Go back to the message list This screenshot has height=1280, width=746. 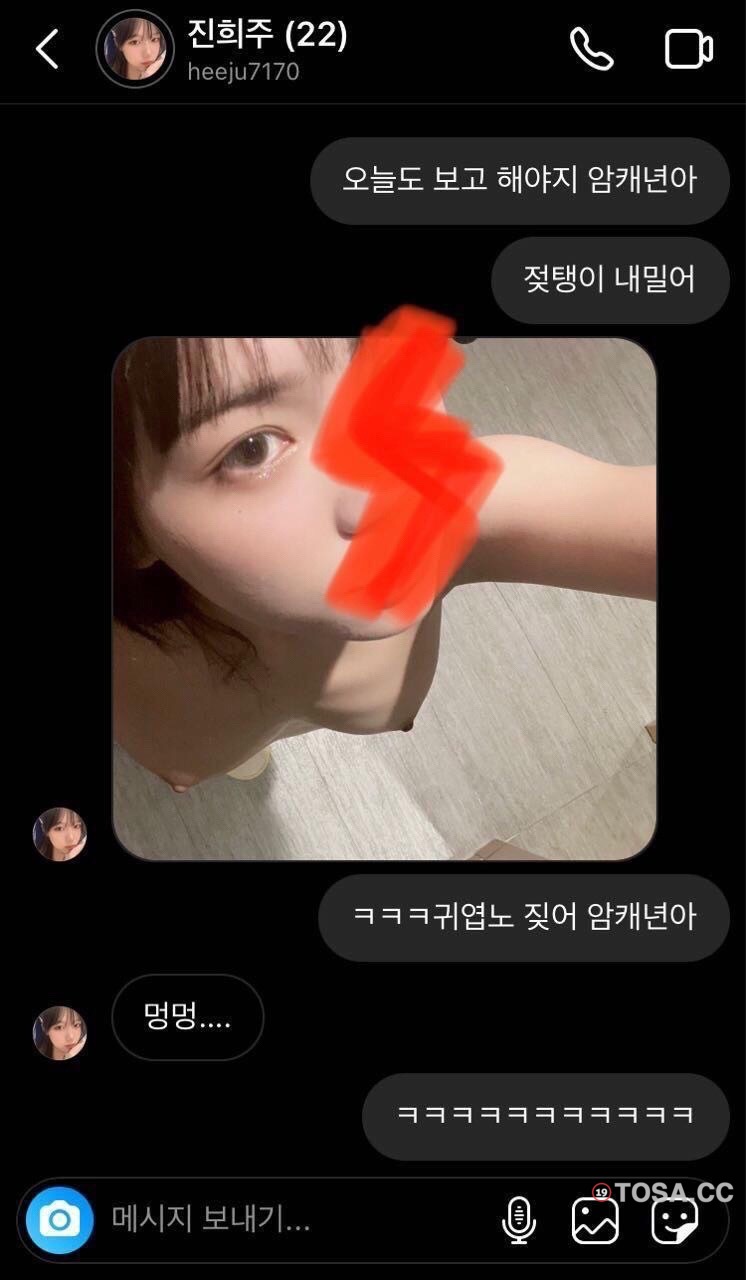point(47,49)
